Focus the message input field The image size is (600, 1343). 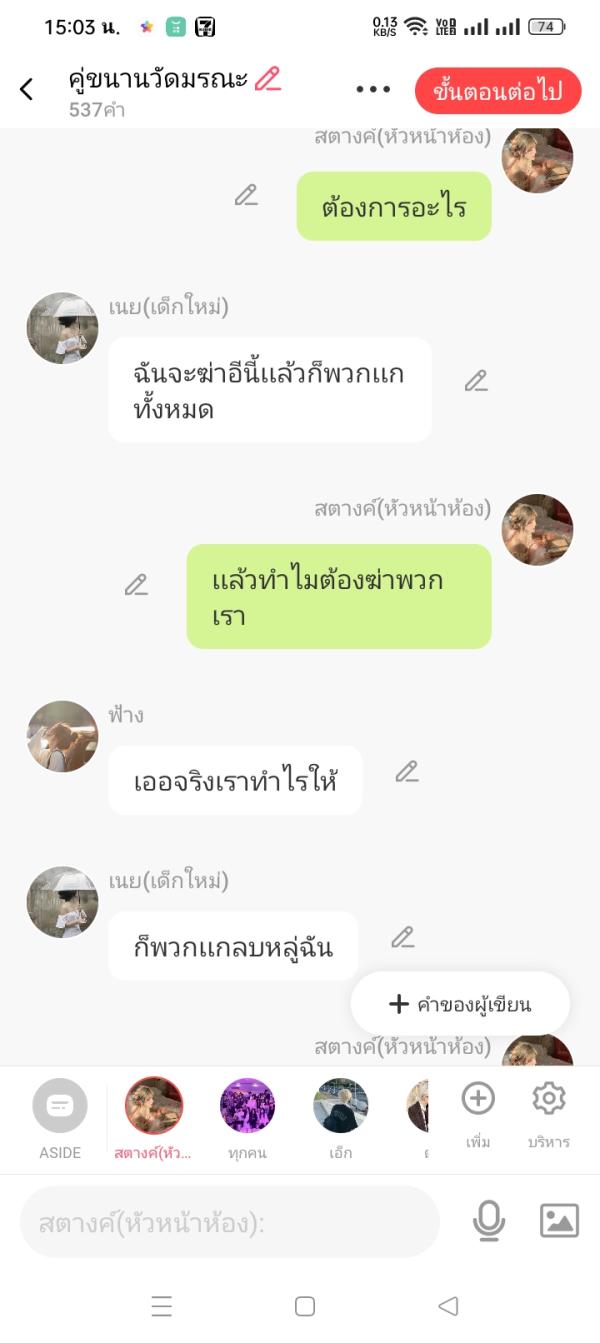tap(230, 1222)
